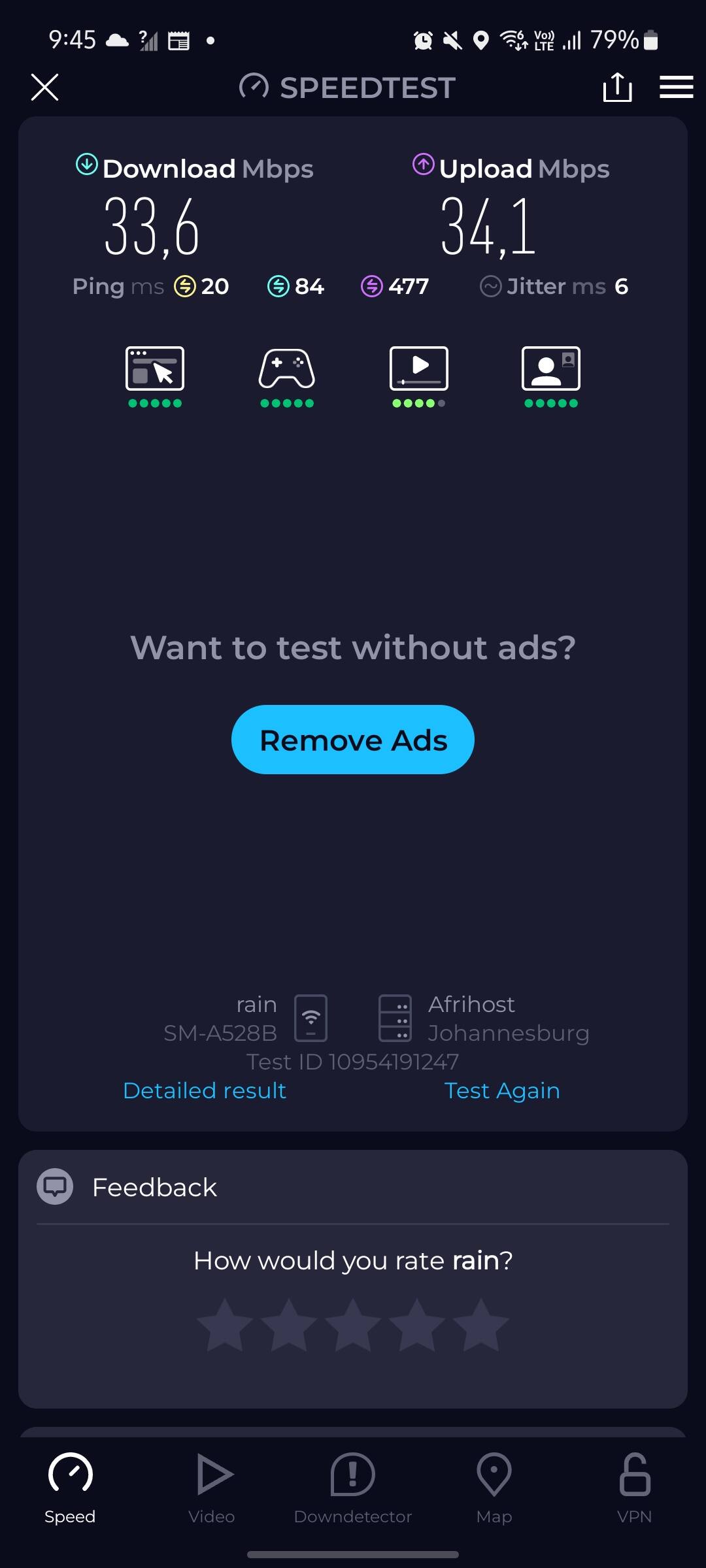Close the speed test results

(44, 88)
